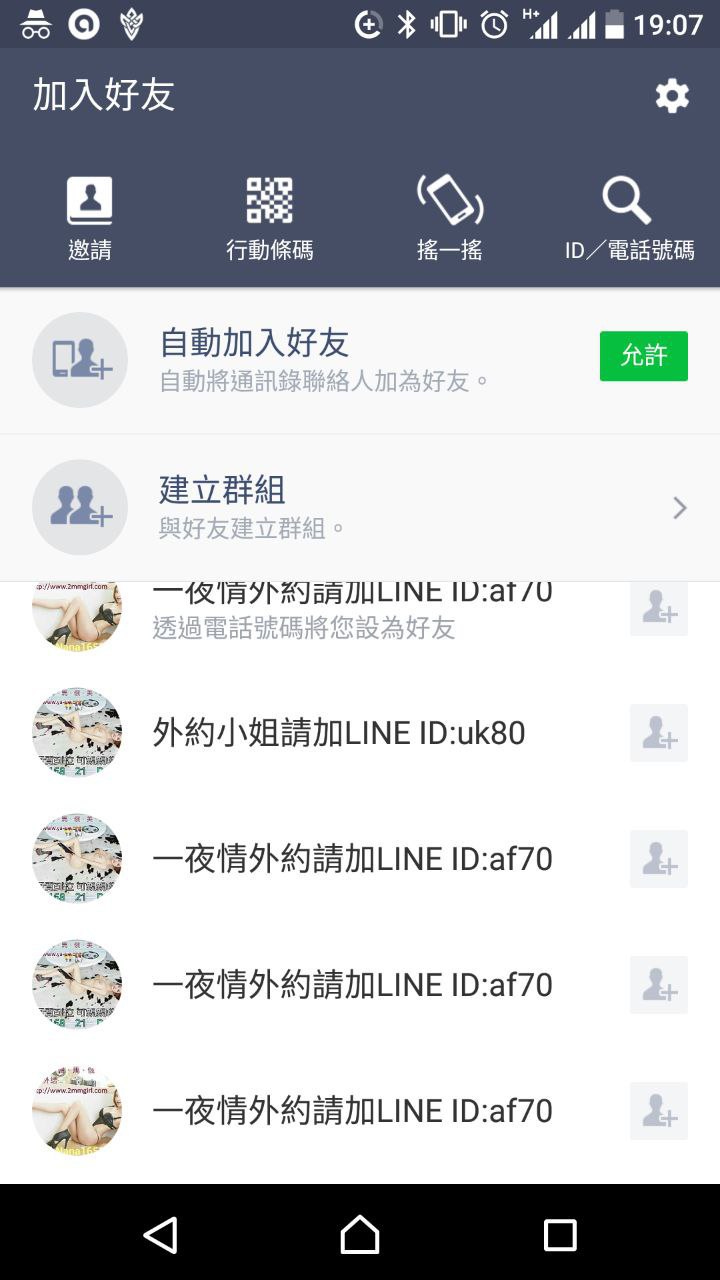Select the 搖一搖 shake option
720x1280 pixels.
[450, 218]
